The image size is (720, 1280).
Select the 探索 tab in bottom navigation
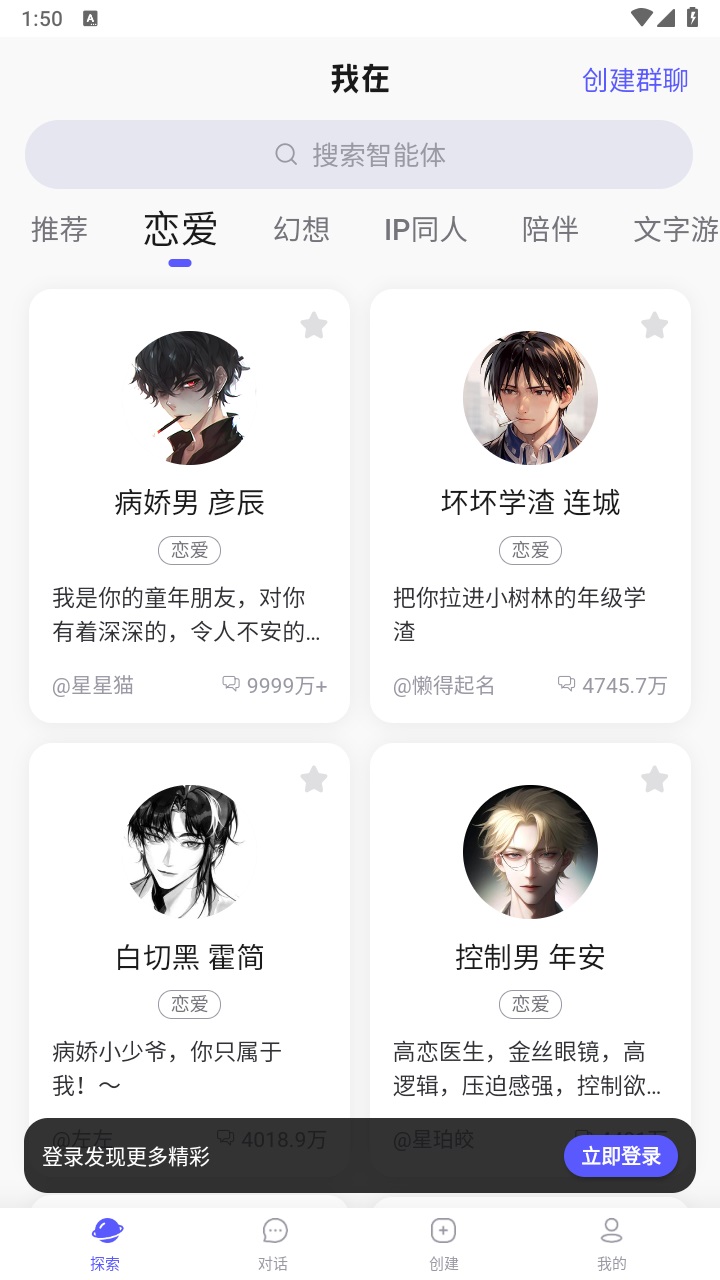pos(106,1243)
